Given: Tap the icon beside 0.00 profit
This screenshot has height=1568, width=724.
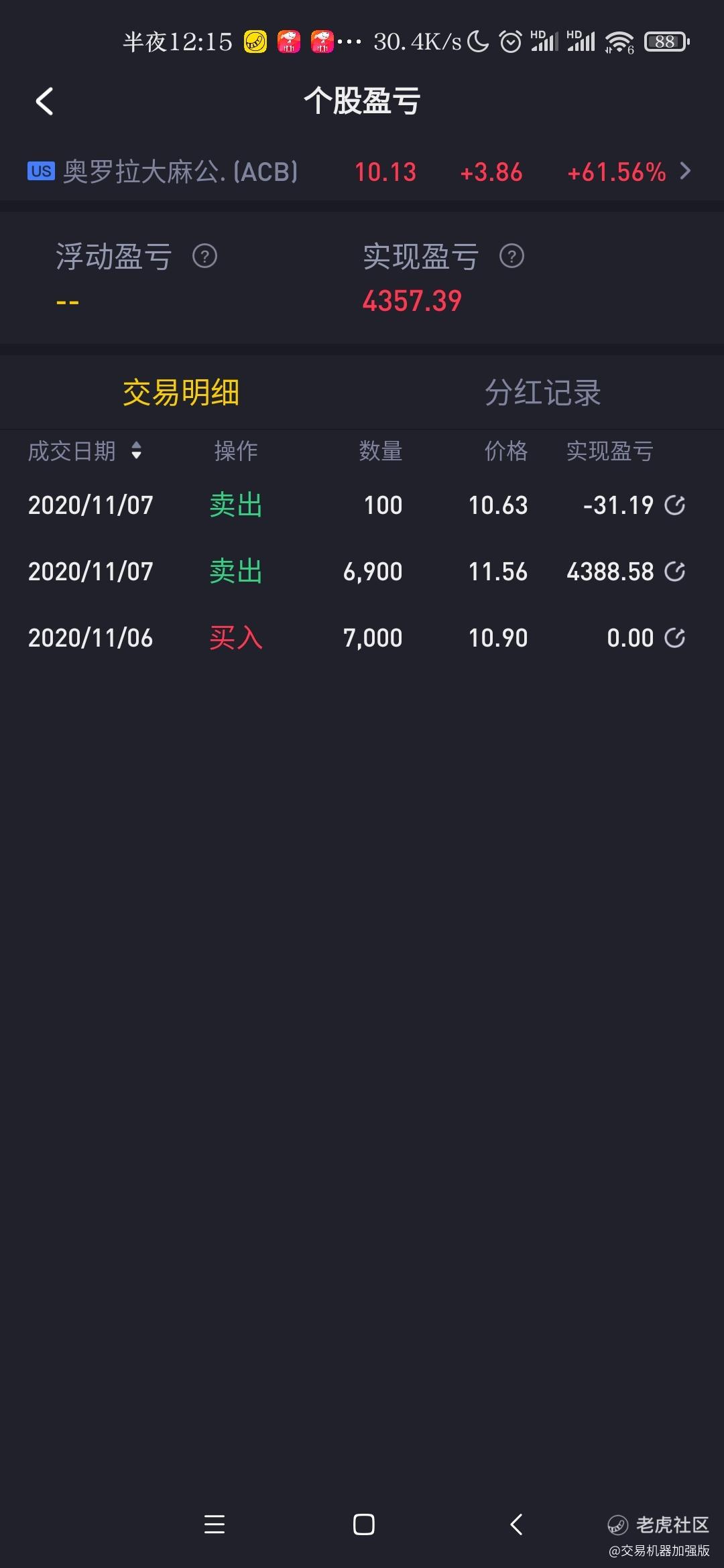Looking at the screenshot, I should click(x=675, y=638).
